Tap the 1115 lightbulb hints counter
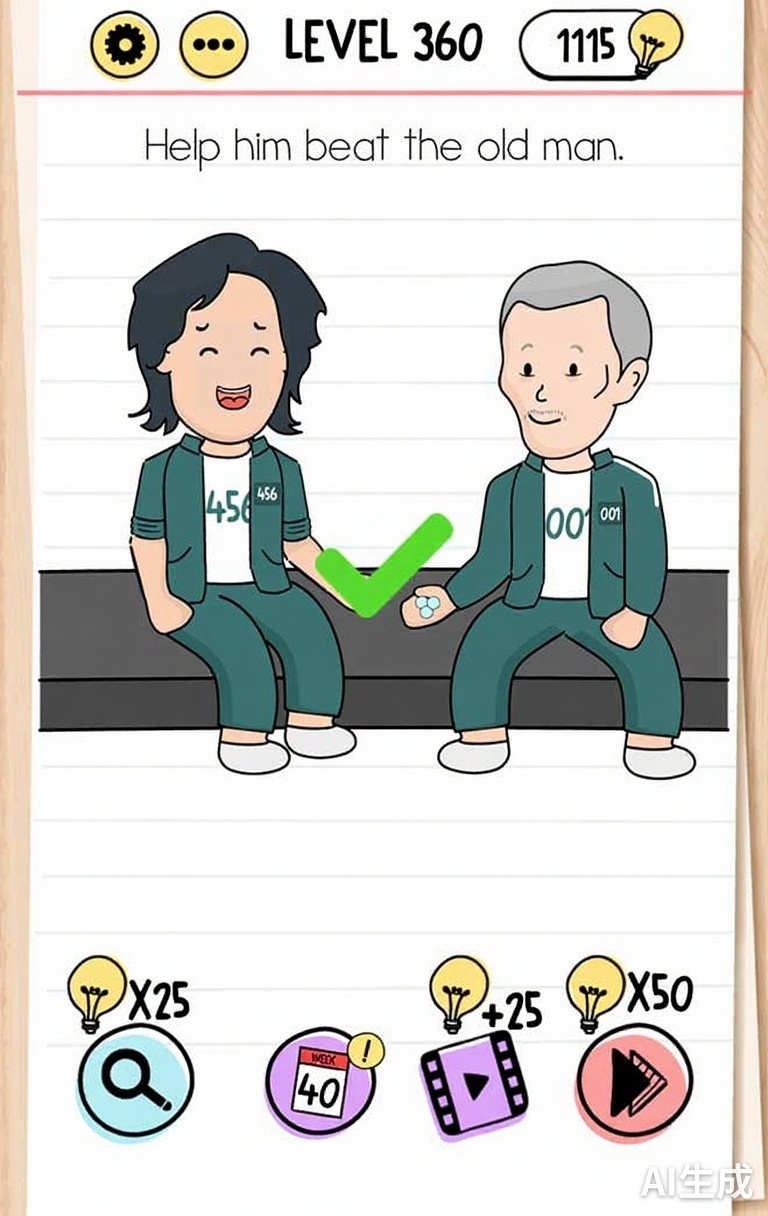This screenshot has height=1216, width=768. tap(596, 45)
